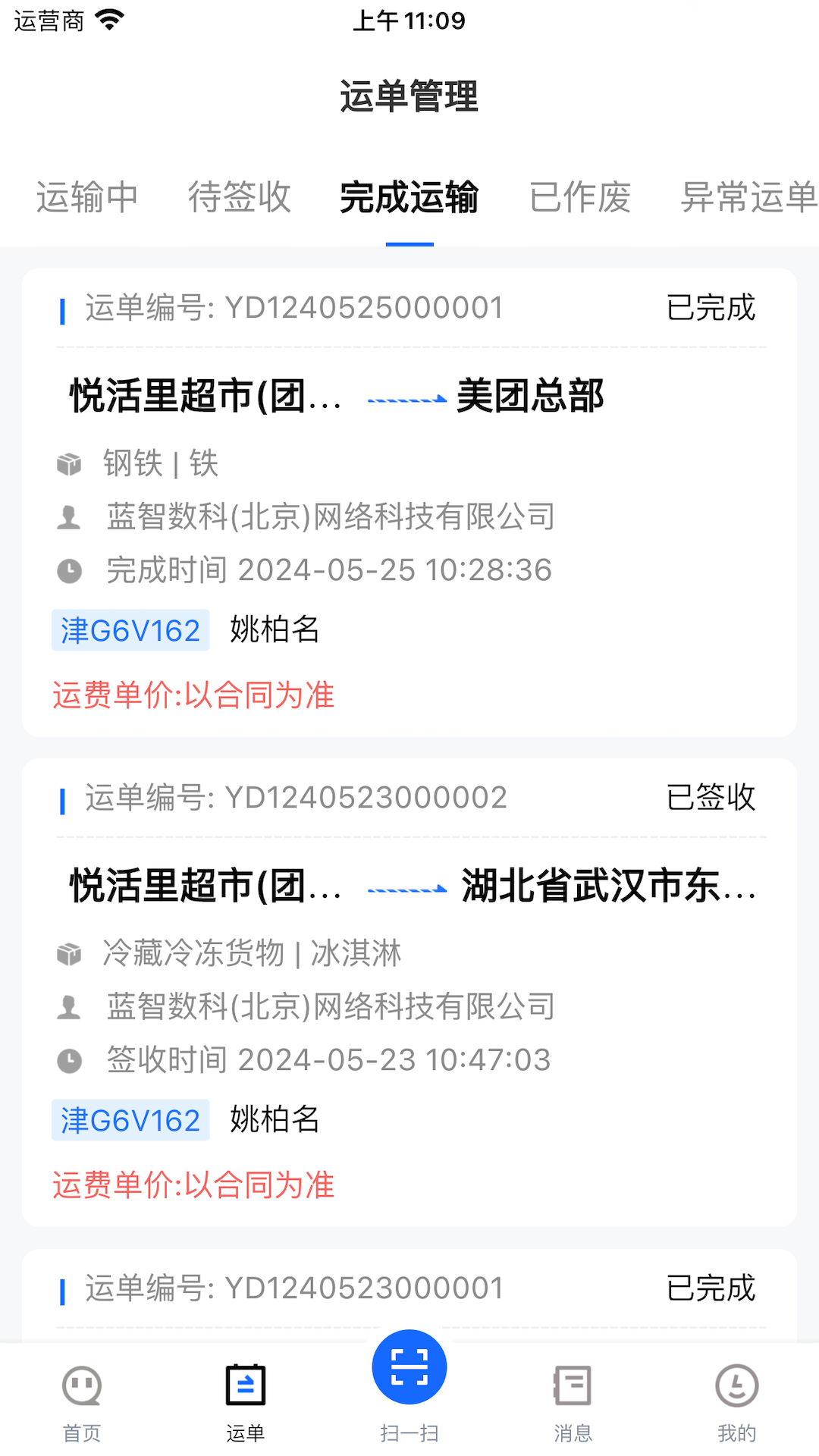Tap the 已完成 status on bottom card
819x1456 pixels.
tap(711, 1285)
